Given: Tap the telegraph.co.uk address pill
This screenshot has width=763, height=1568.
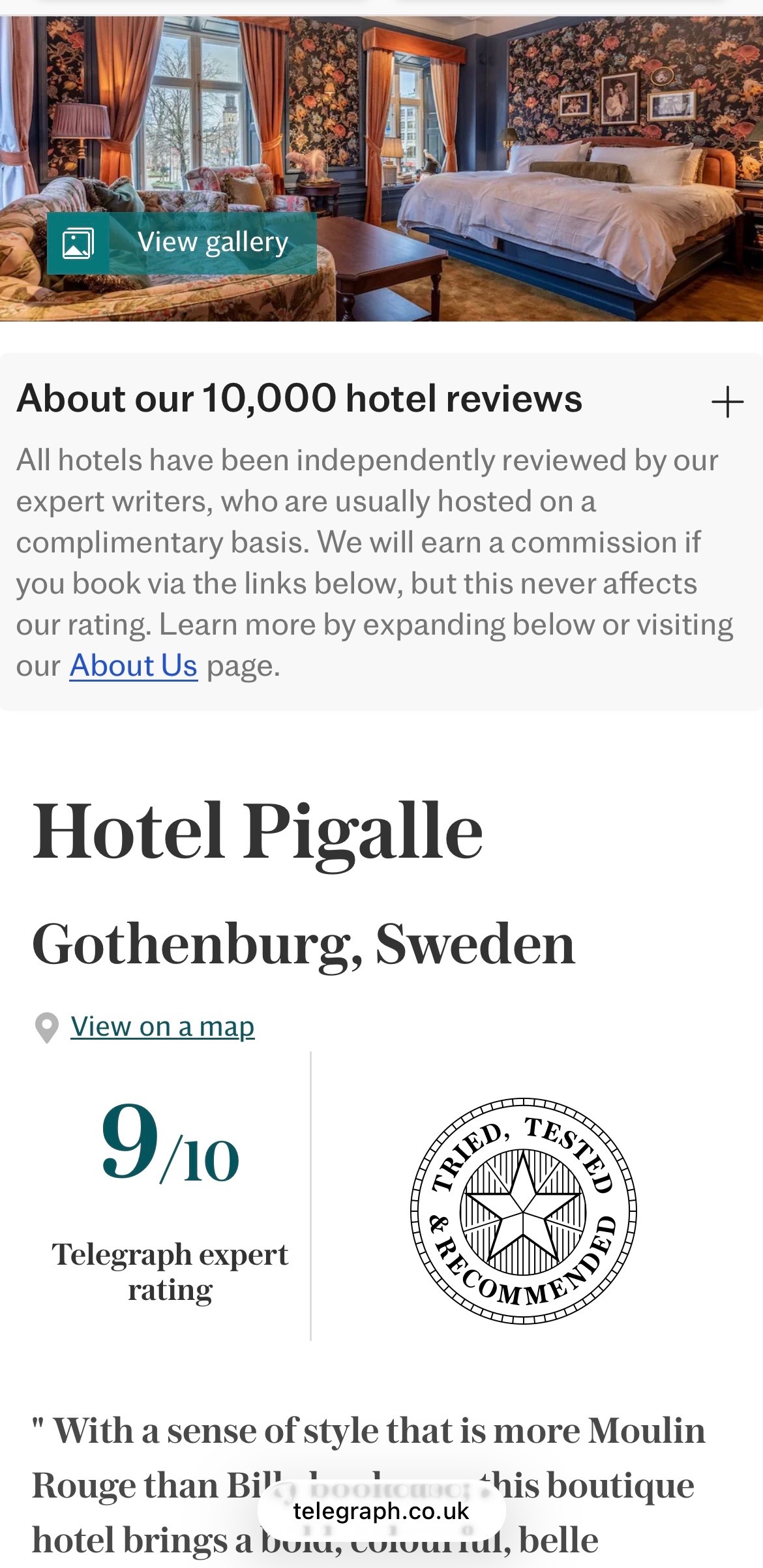Looking at the screenshot, I should click(381, 1511).
